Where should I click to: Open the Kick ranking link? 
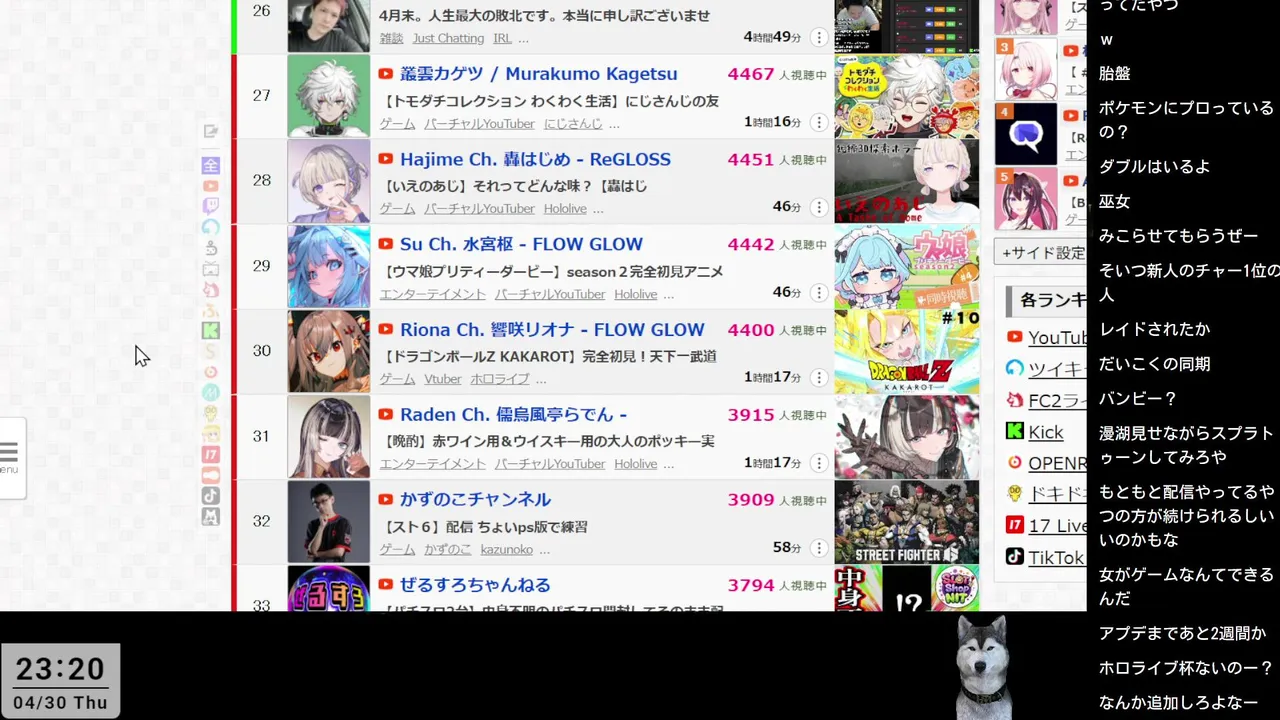pos(1045,432)
